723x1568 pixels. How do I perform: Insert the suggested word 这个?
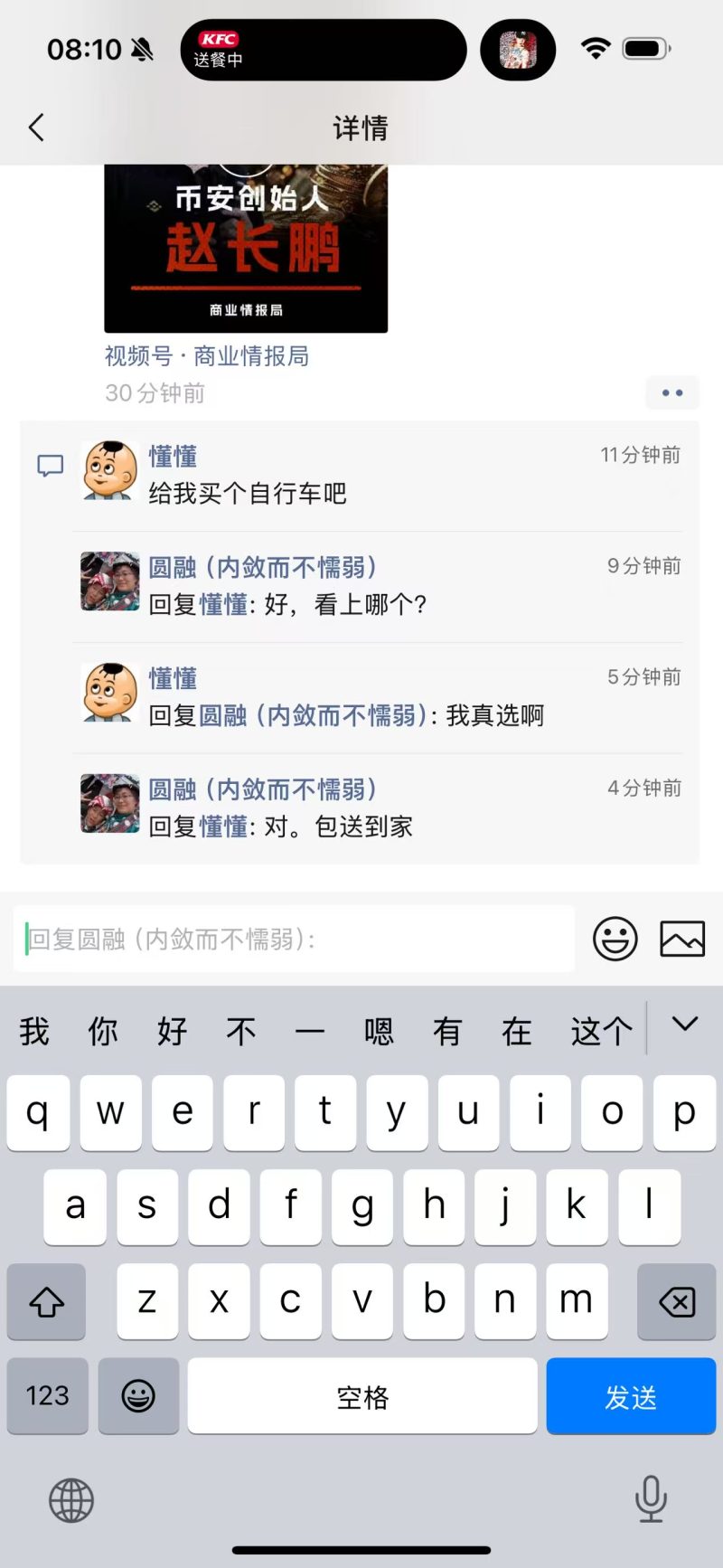tap(601, 1031)
